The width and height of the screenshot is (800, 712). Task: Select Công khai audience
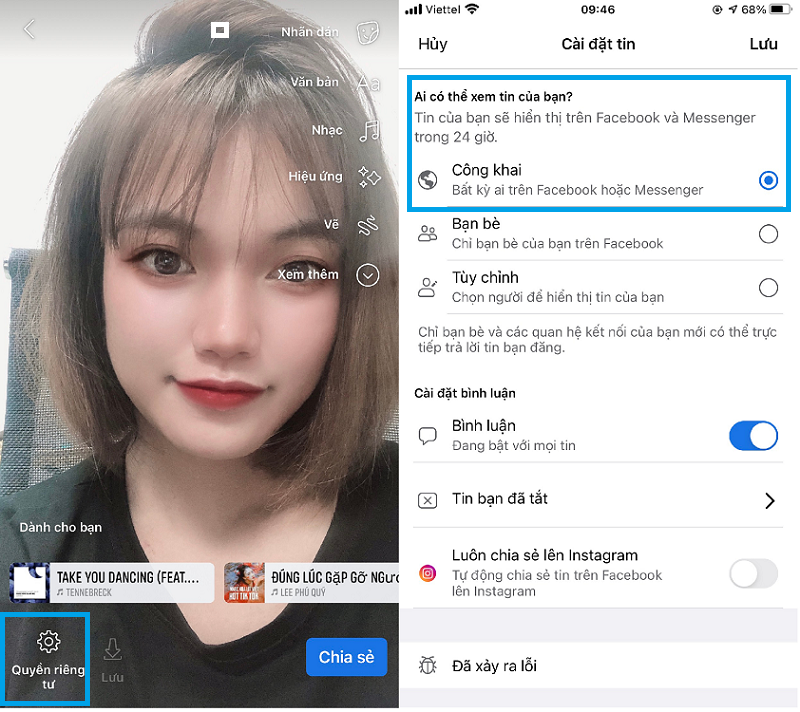(x=768, y=181)
